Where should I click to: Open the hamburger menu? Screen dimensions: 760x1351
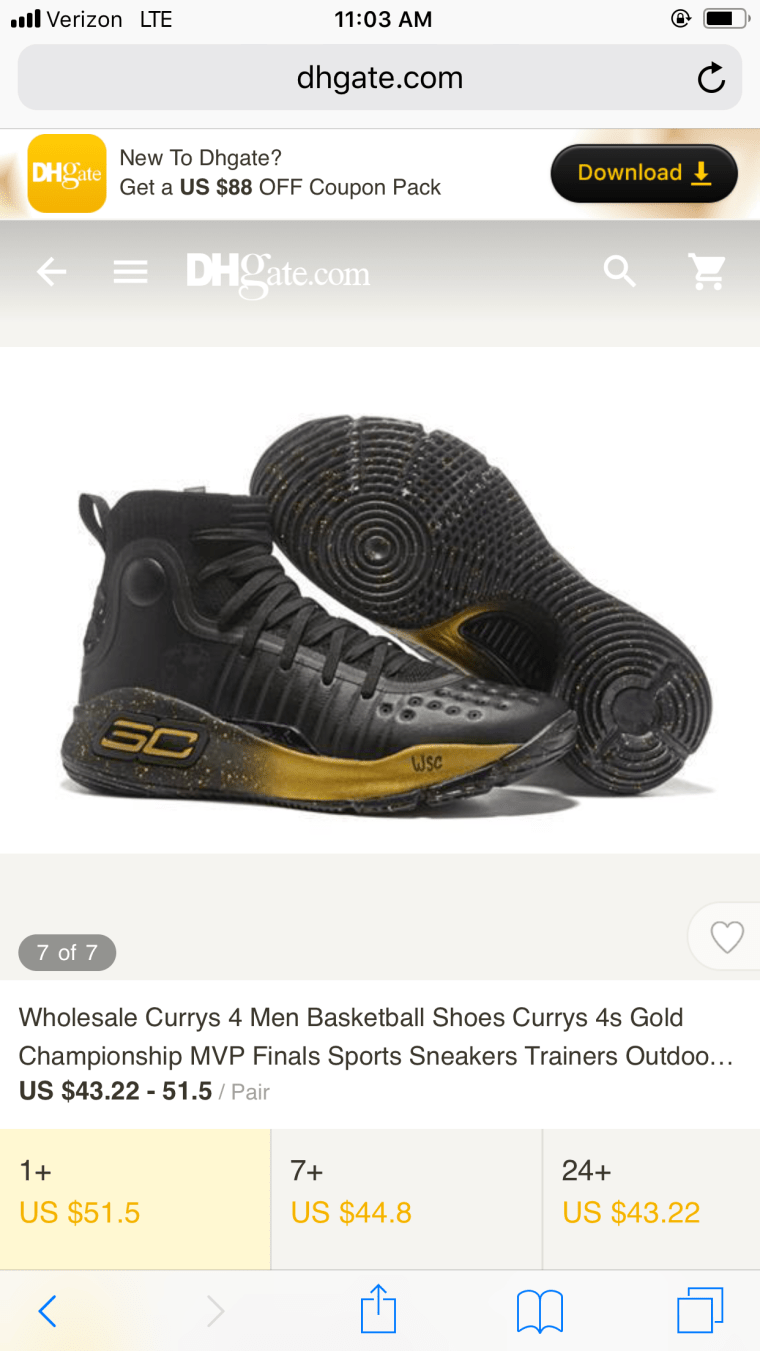[x=130, y=271]
